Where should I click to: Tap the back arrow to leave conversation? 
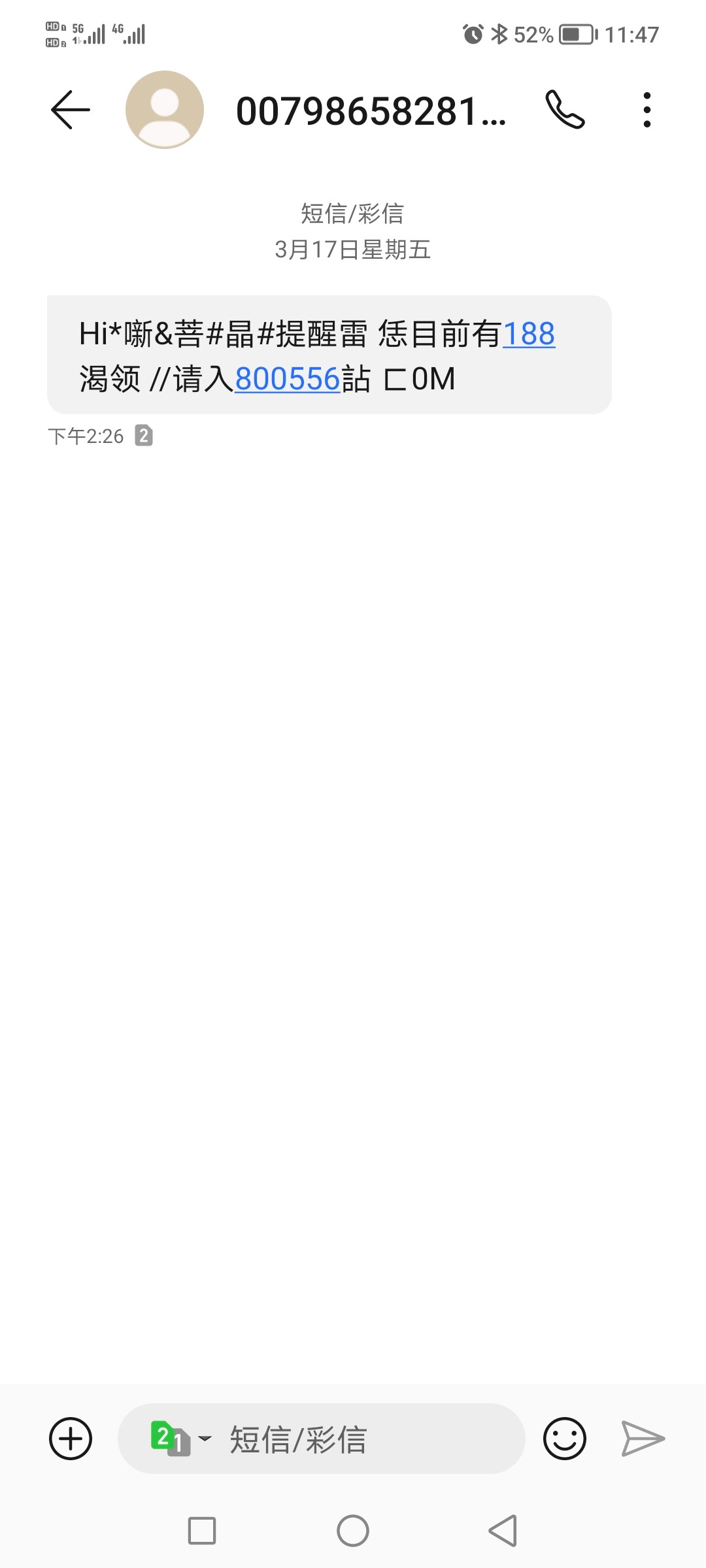[x=72, y=109]
